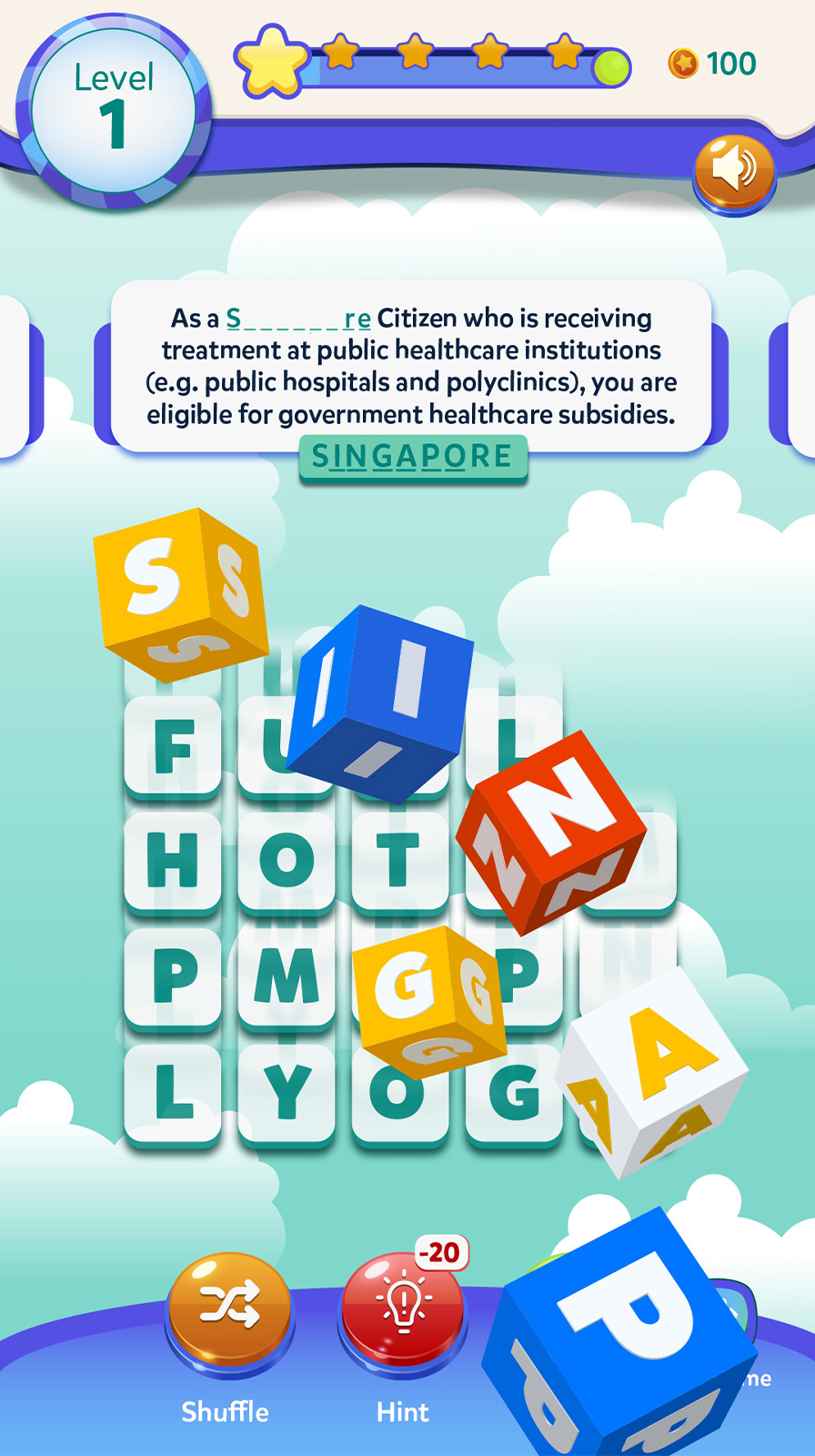Image resolution: width=815 pixels, height=1456 pixels.
Task: Choose the letter T tile
Action: [397, 860]
